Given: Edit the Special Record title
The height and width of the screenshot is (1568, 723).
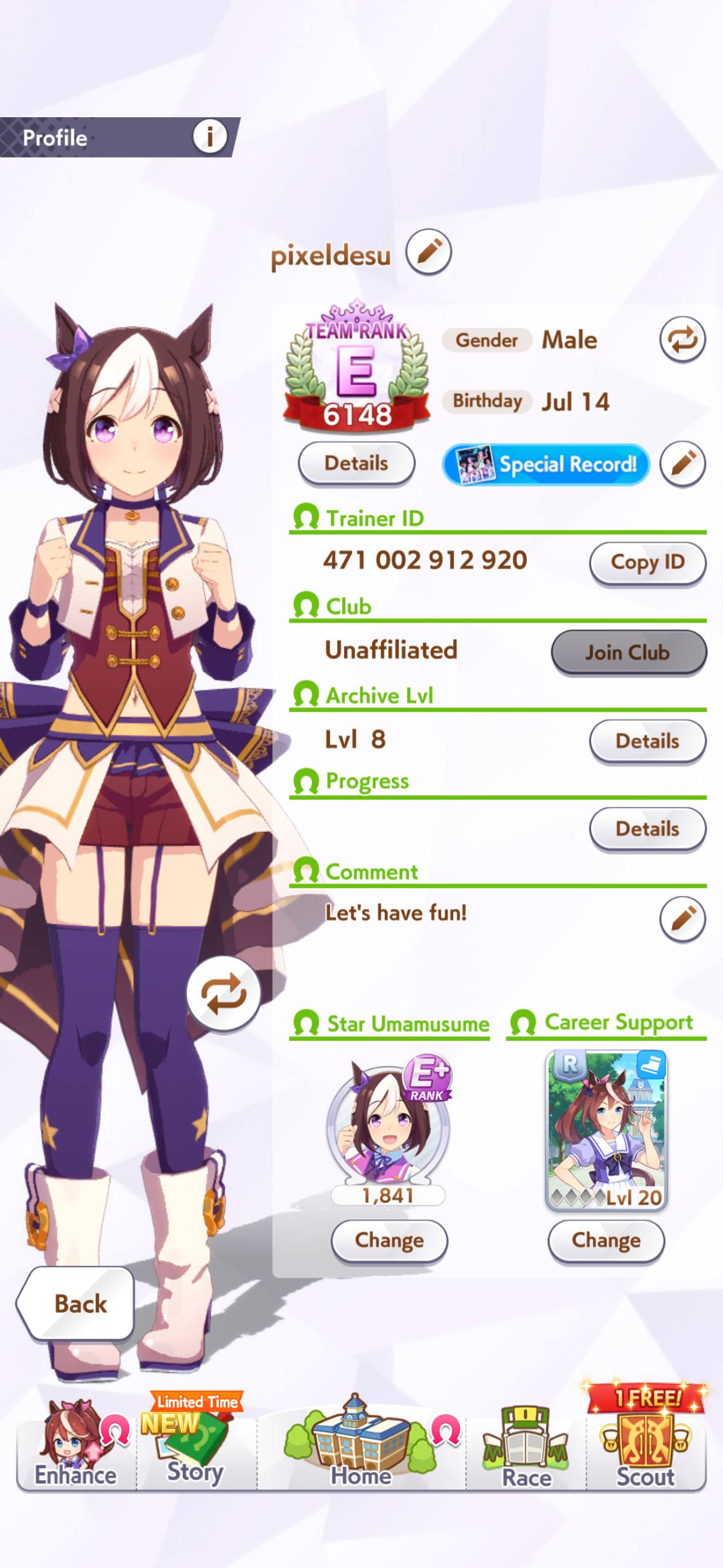Looking at the screenshot, I should [x=683, y=463].
